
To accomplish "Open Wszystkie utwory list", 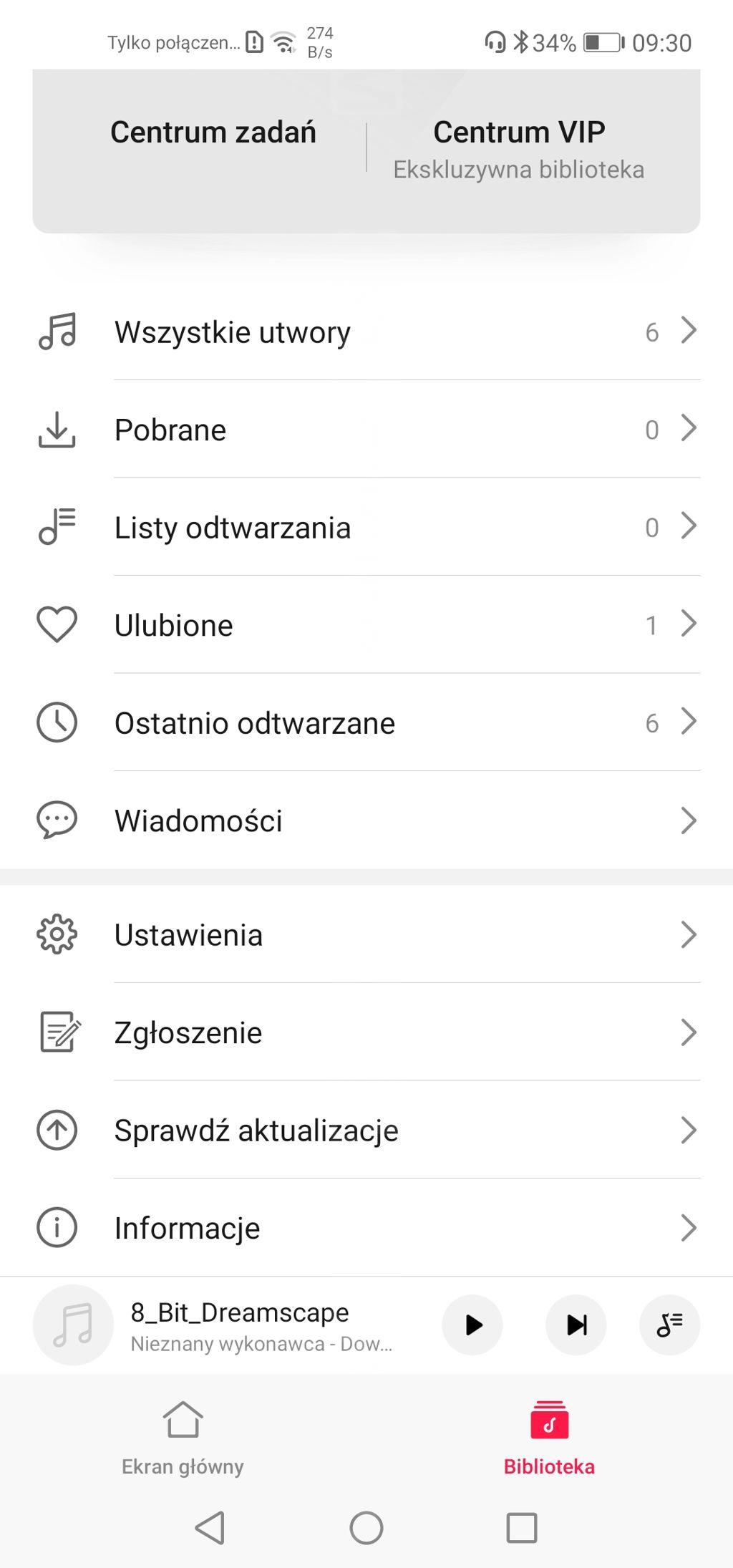I will (366, 332).
